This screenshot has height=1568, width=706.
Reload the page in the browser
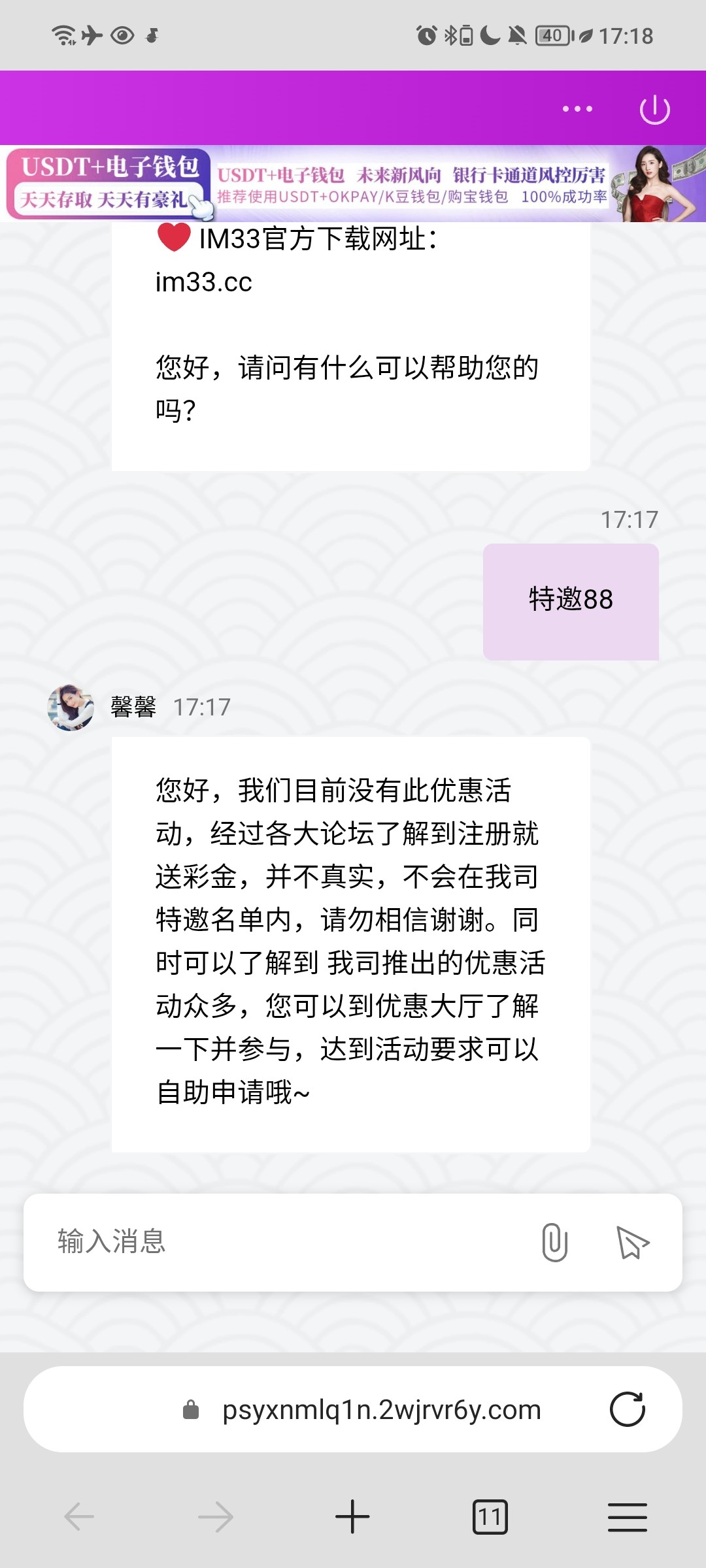tap(627, 1409)
